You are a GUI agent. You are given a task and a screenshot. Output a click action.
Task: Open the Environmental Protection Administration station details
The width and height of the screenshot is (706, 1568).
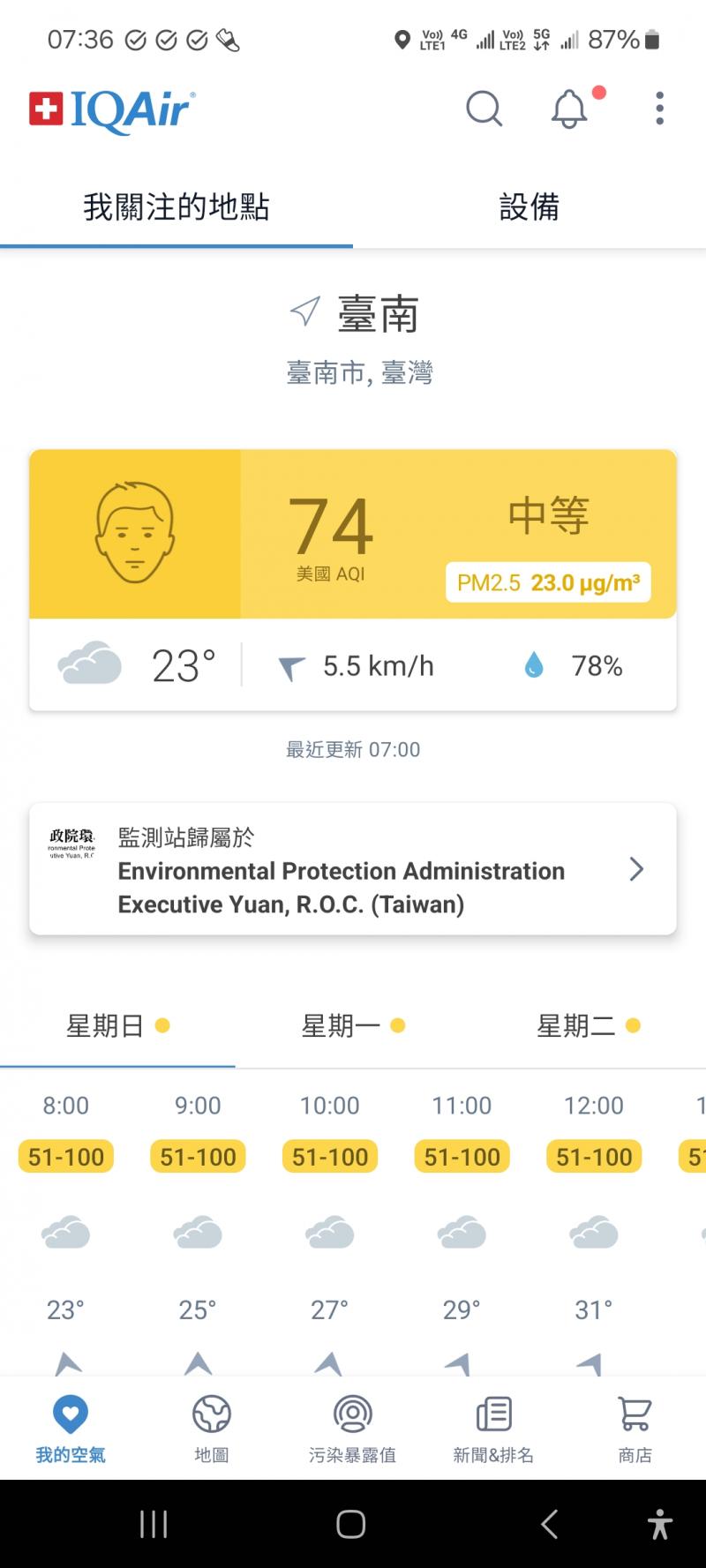(353, 869)
